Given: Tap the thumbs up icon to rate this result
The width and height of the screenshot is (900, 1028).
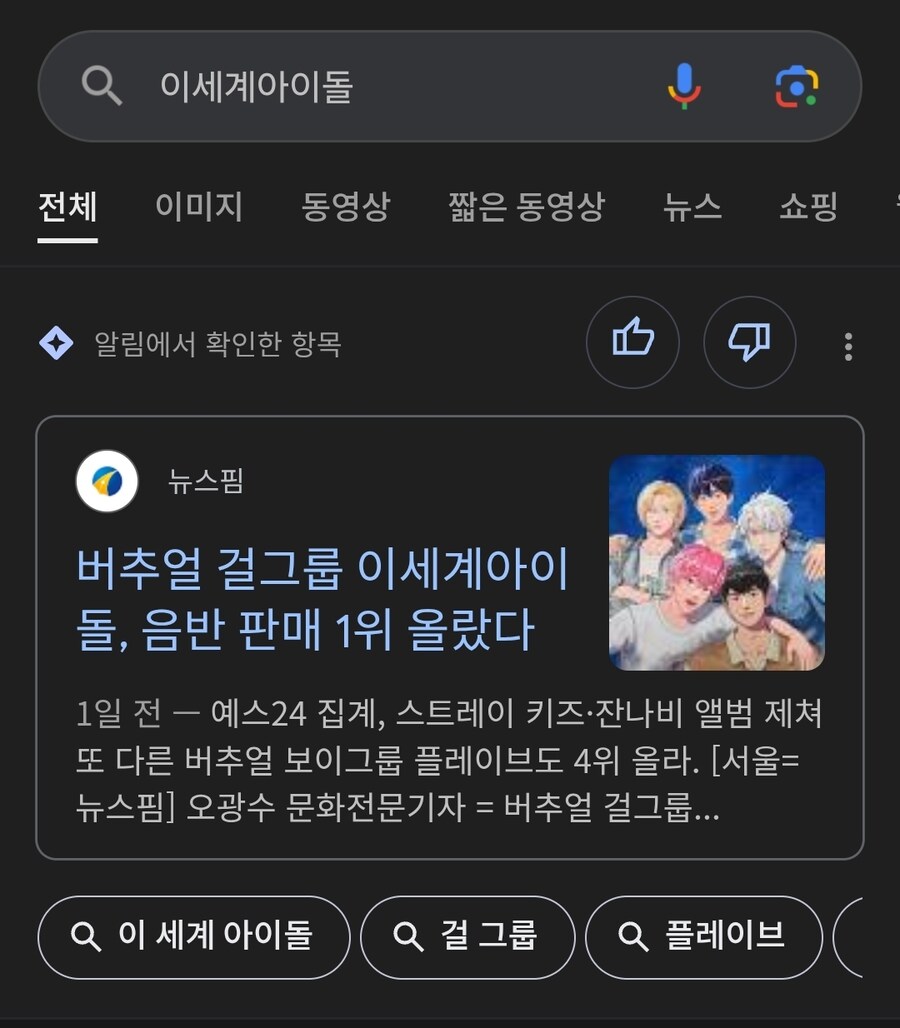Looking at the screenshot, I should coord(633,342).
